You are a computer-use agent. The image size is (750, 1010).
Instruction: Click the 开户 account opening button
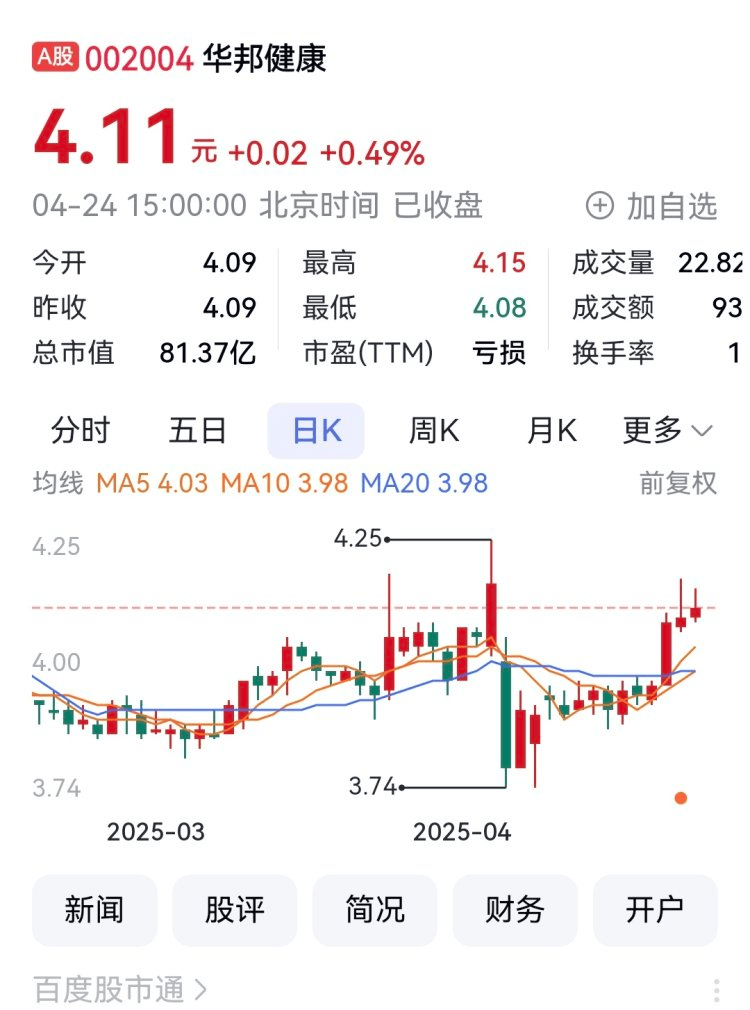(x=656, y=910)
